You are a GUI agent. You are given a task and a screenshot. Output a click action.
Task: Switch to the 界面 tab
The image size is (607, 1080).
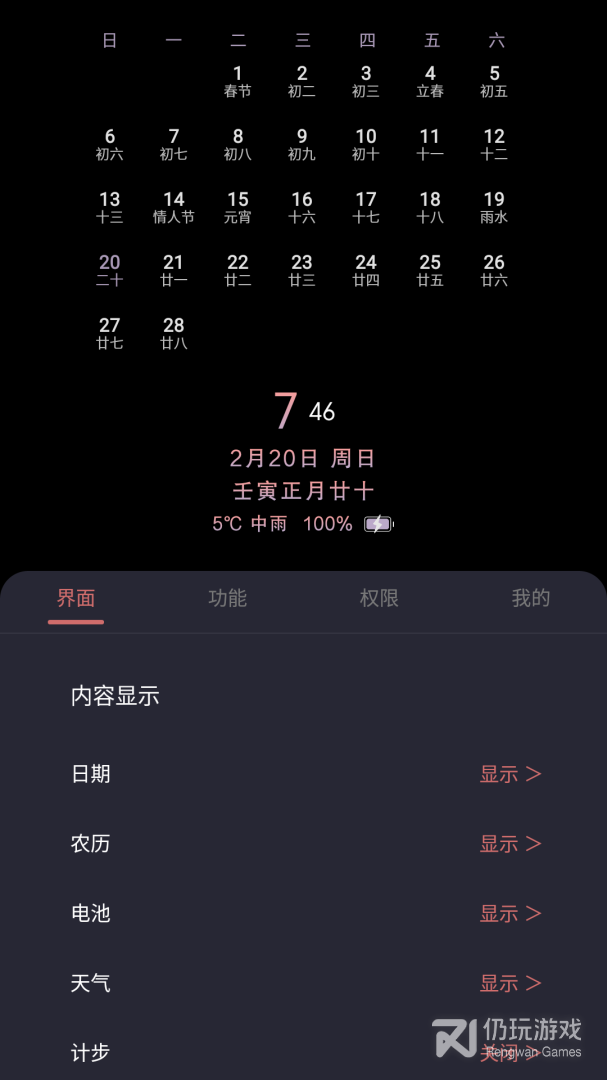tap(76, 598)
